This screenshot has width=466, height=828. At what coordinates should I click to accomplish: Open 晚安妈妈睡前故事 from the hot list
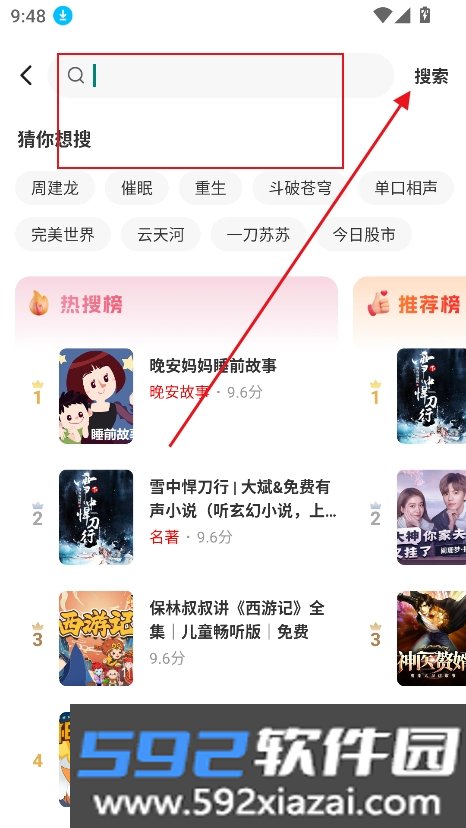click(213, 365)
